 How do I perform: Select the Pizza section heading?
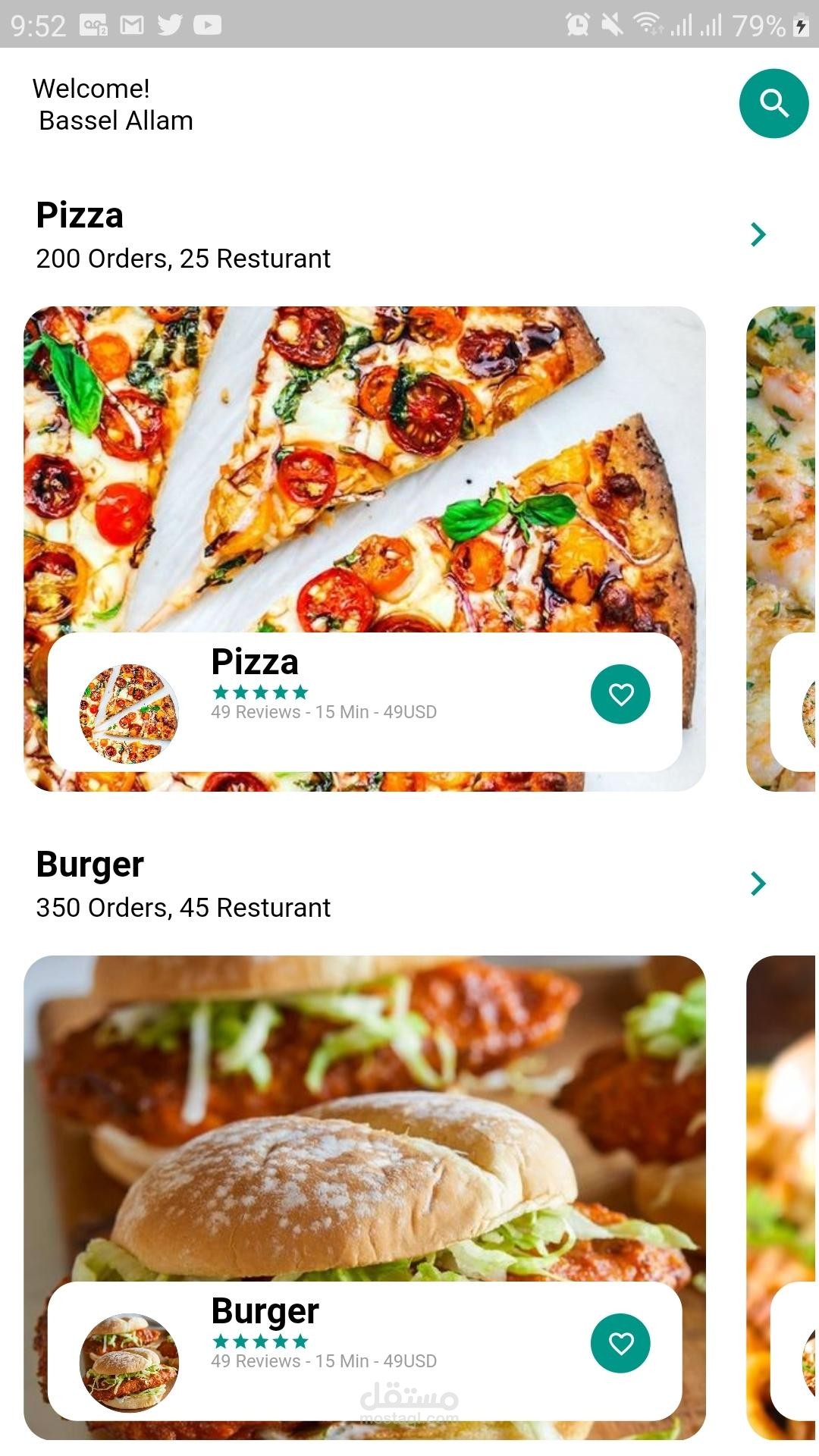coord(80,215)
